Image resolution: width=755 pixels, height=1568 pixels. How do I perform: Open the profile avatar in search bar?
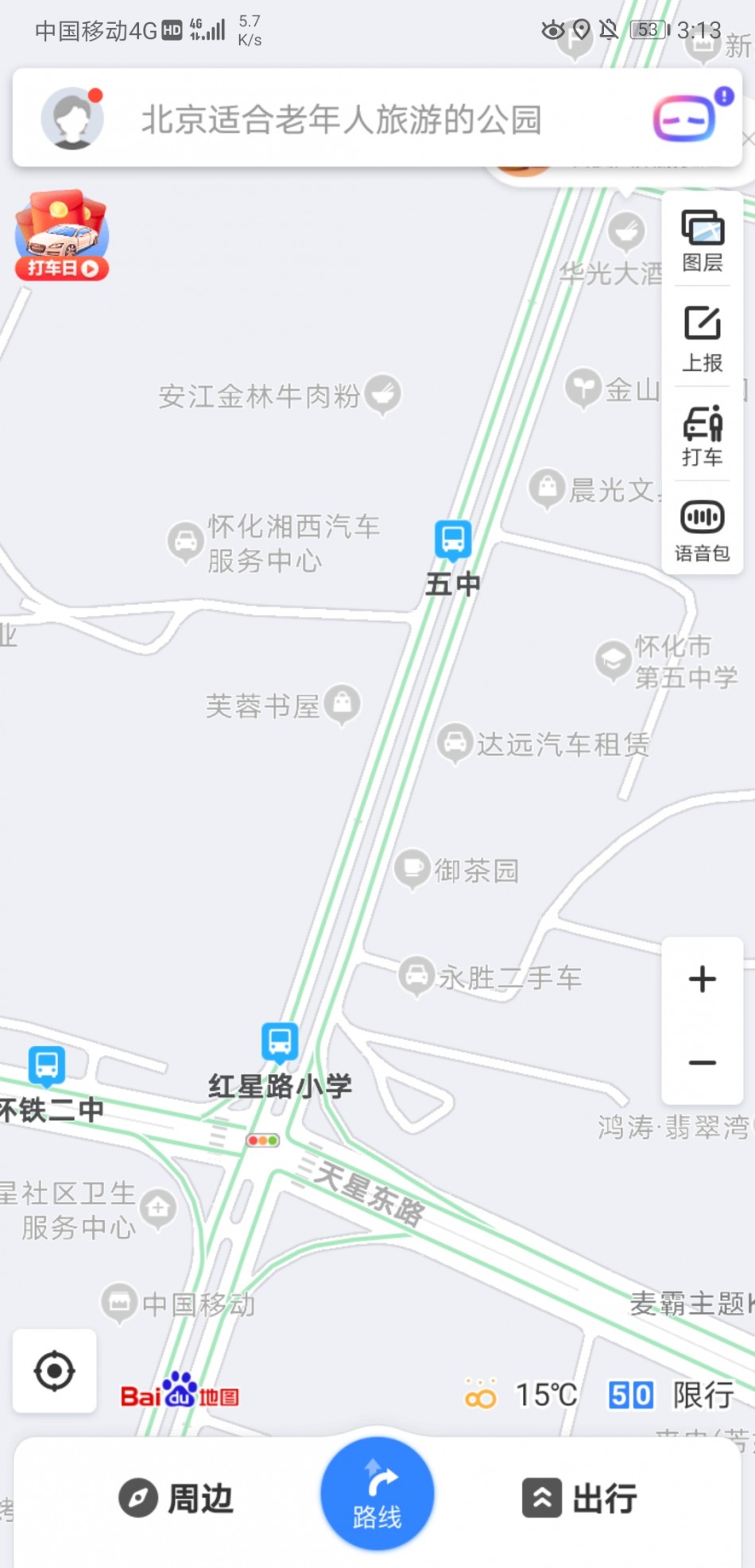coord(72,118)
